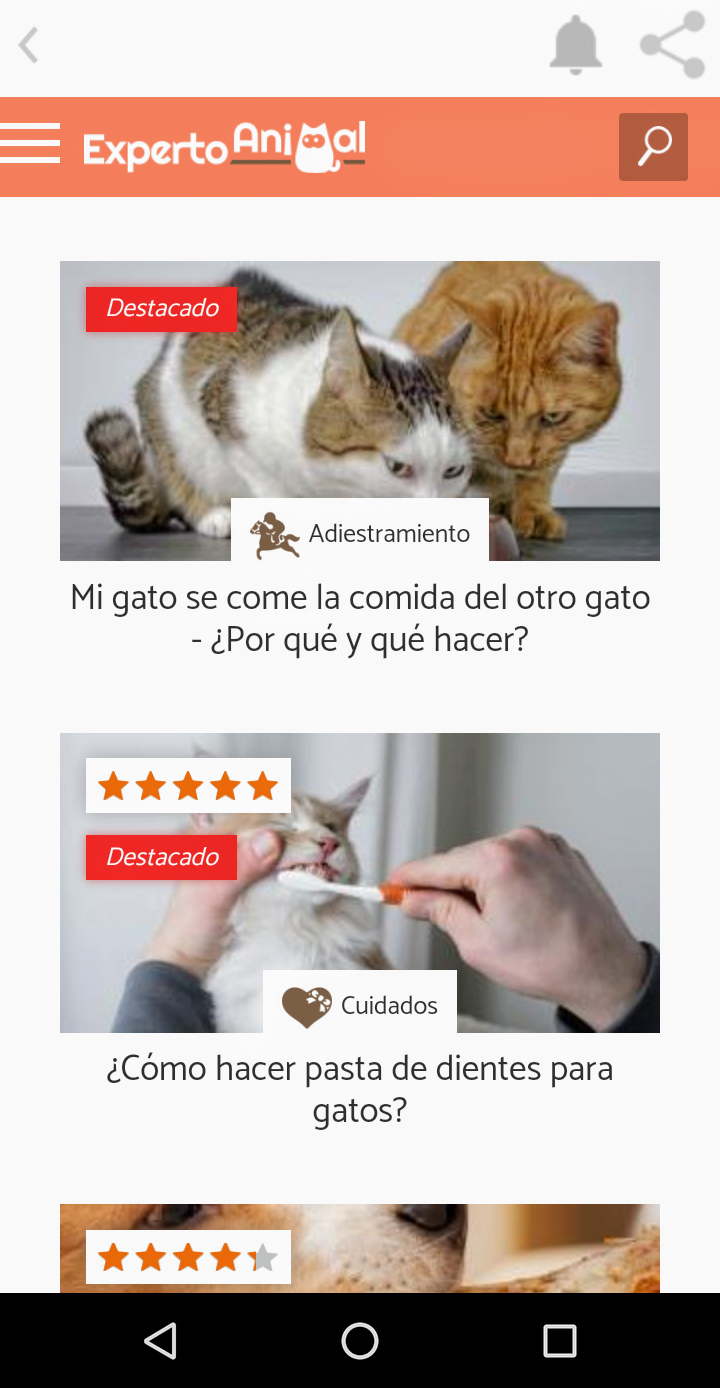
Task: Open the system recent apps view
Action: [559, 1341]
